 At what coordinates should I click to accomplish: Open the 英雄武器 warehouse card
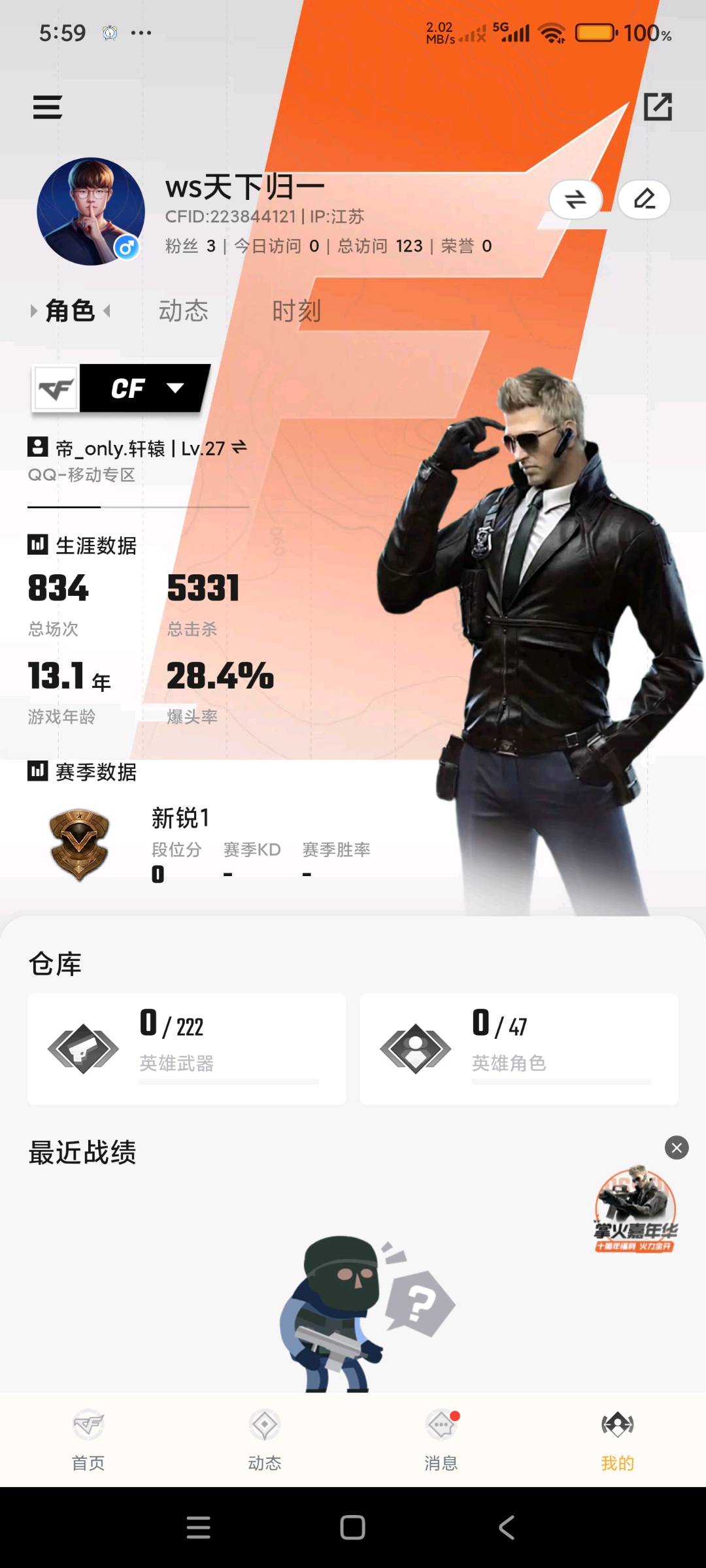pos(187,1049)
